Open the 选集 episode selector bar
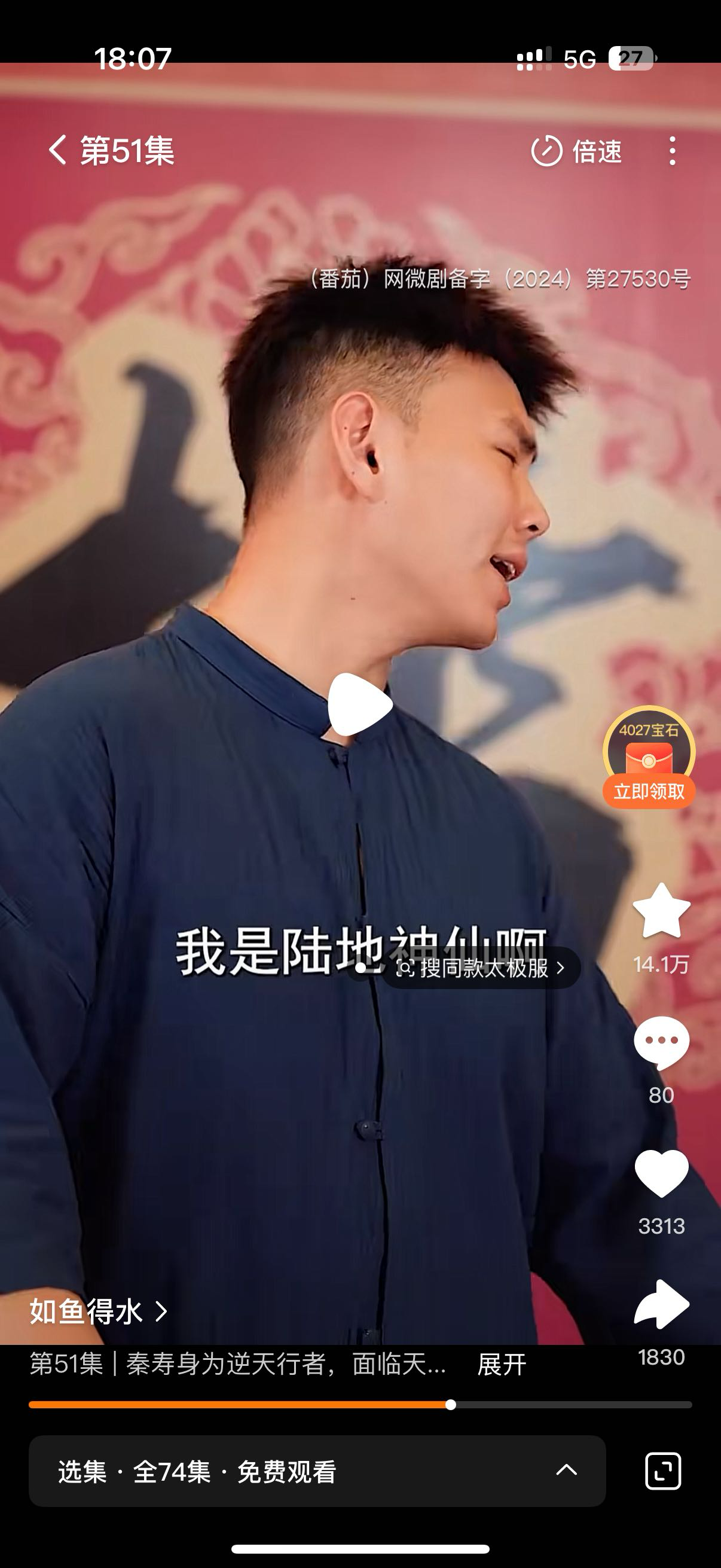The height and width of the screenshot is (1568, 721). tap(316, 1471)
